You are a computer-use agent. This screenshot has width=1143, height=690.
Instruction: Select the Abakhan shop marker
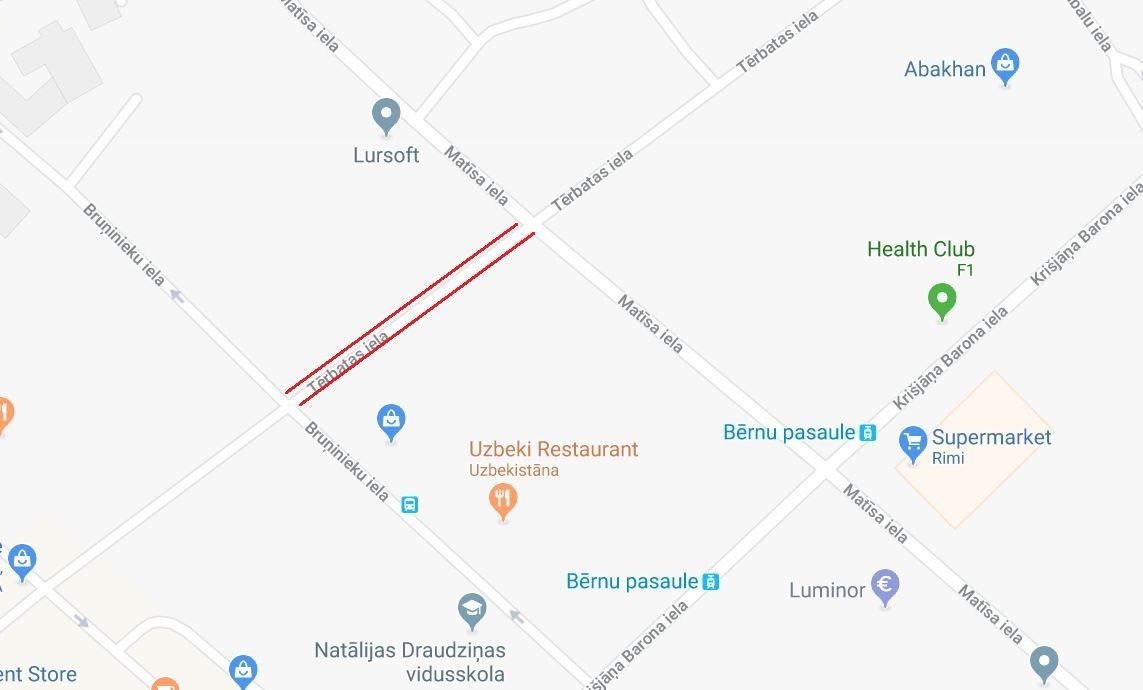tap(1005, 66)
